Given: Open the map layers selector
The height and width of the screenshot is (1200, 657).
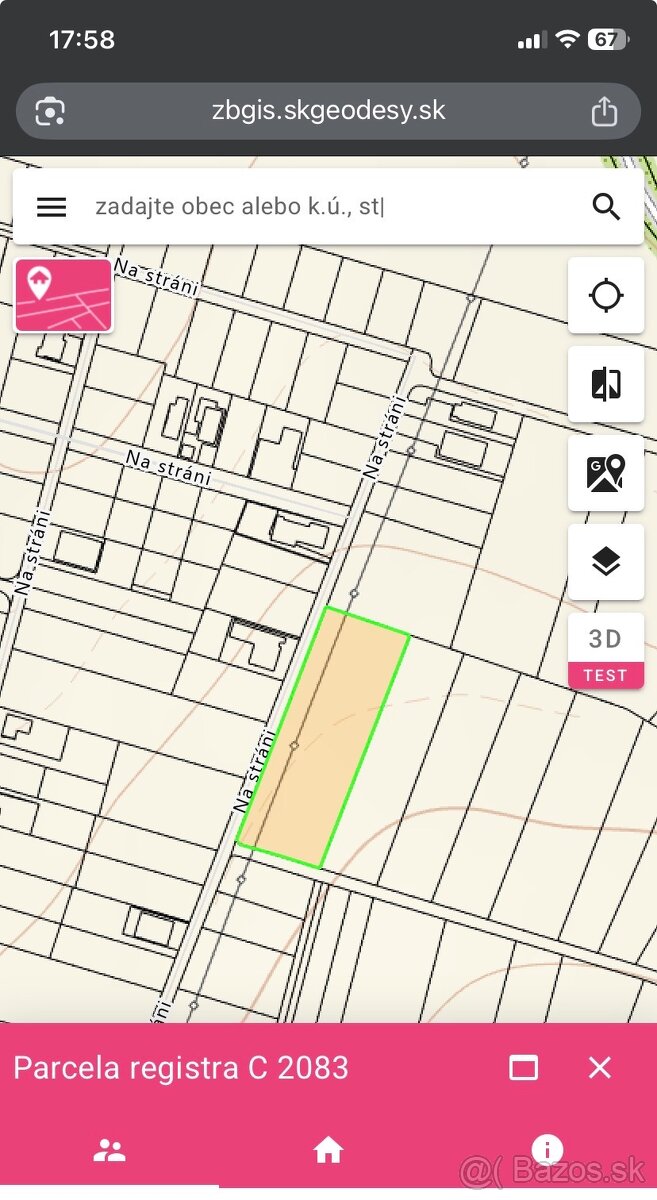Looking at the screenshot, I should [606, 561].
